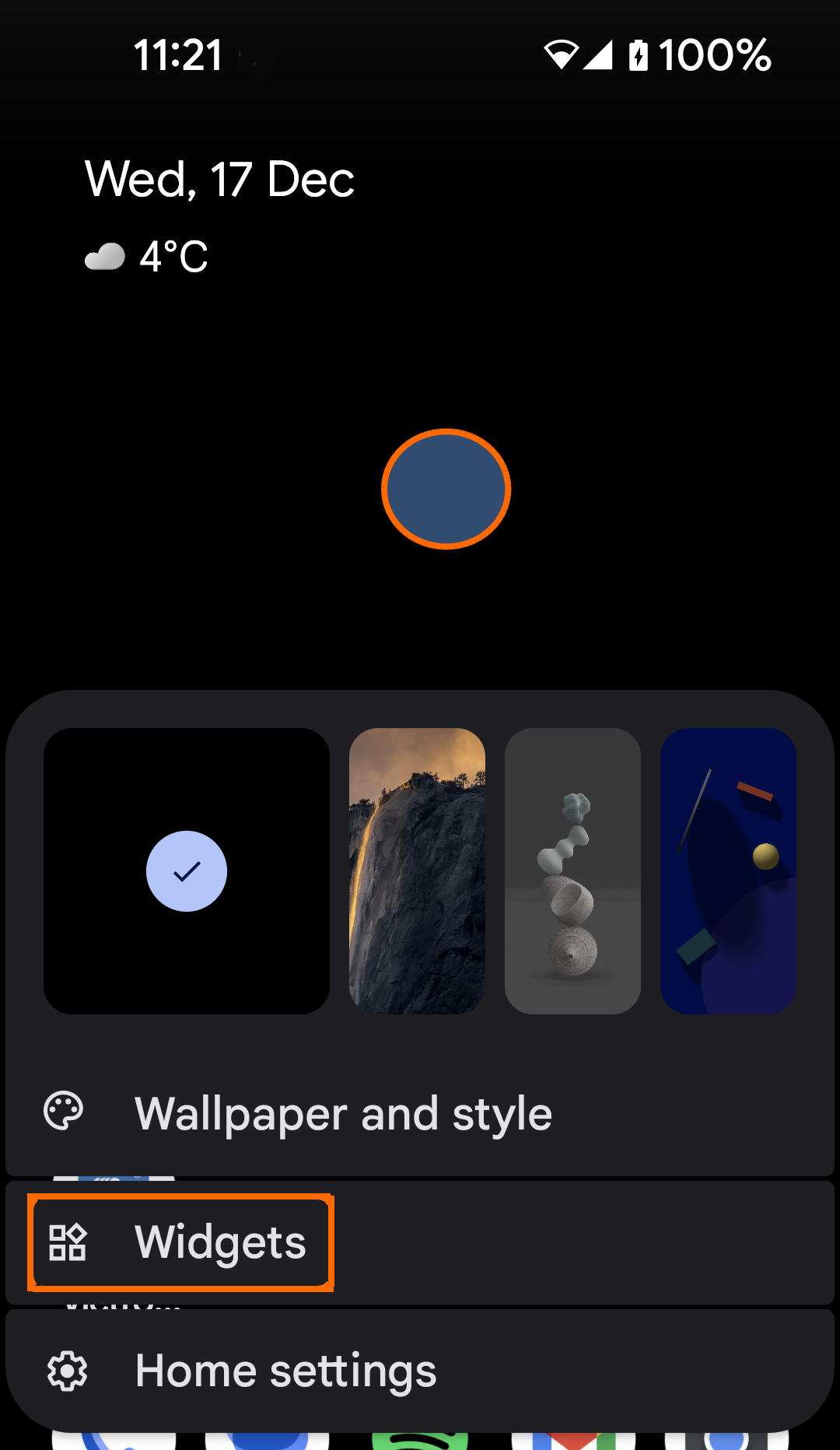
Task: Tap the cloudy weather icon
Action: point(105,255)
